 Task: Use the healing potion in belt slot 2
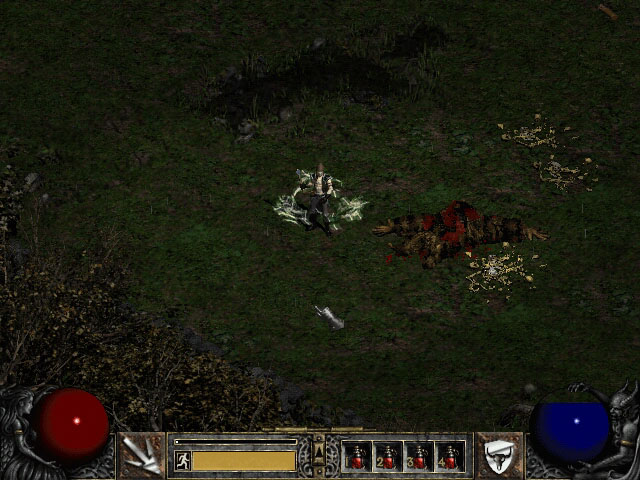tap(388, 457)
